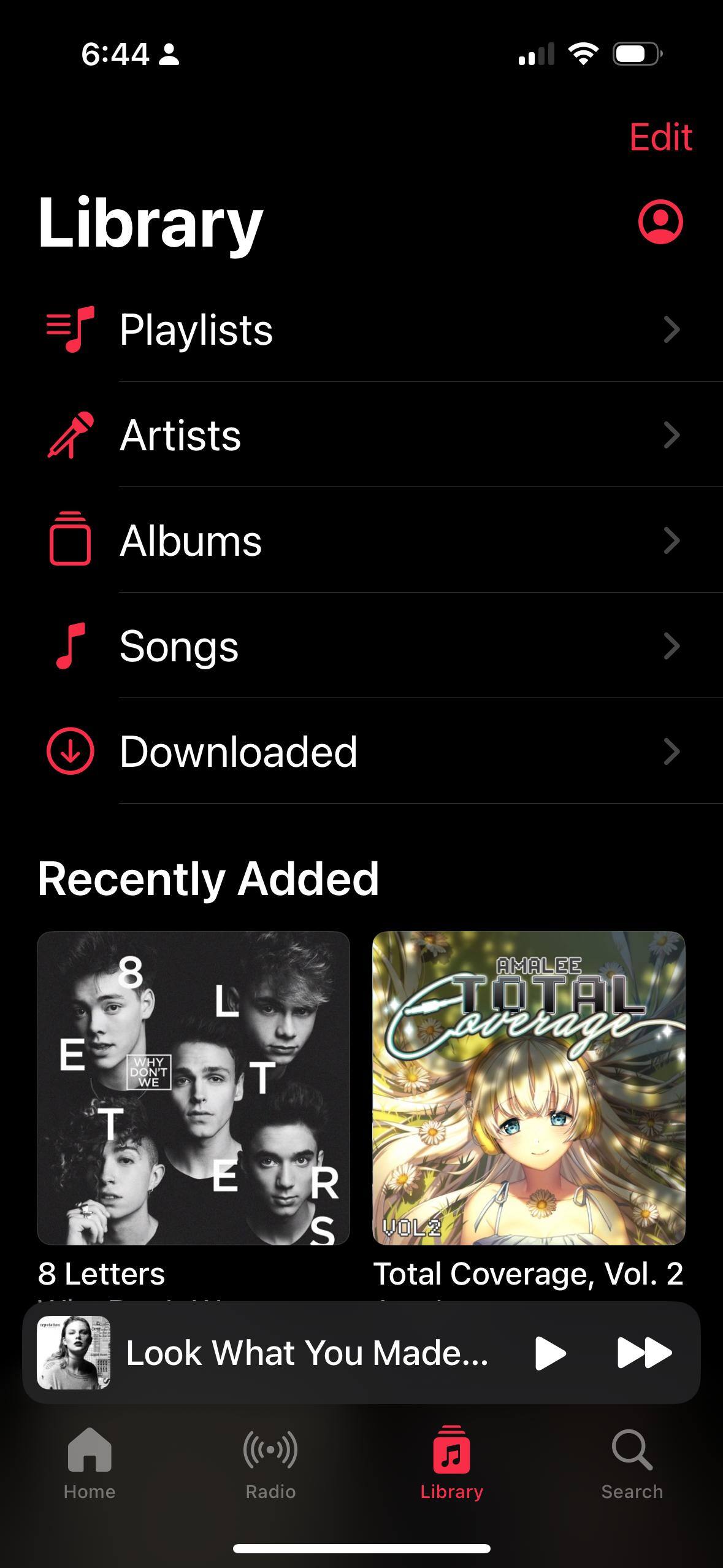Show Downloaded music
723x1568 pixels.
coord(362,751)
